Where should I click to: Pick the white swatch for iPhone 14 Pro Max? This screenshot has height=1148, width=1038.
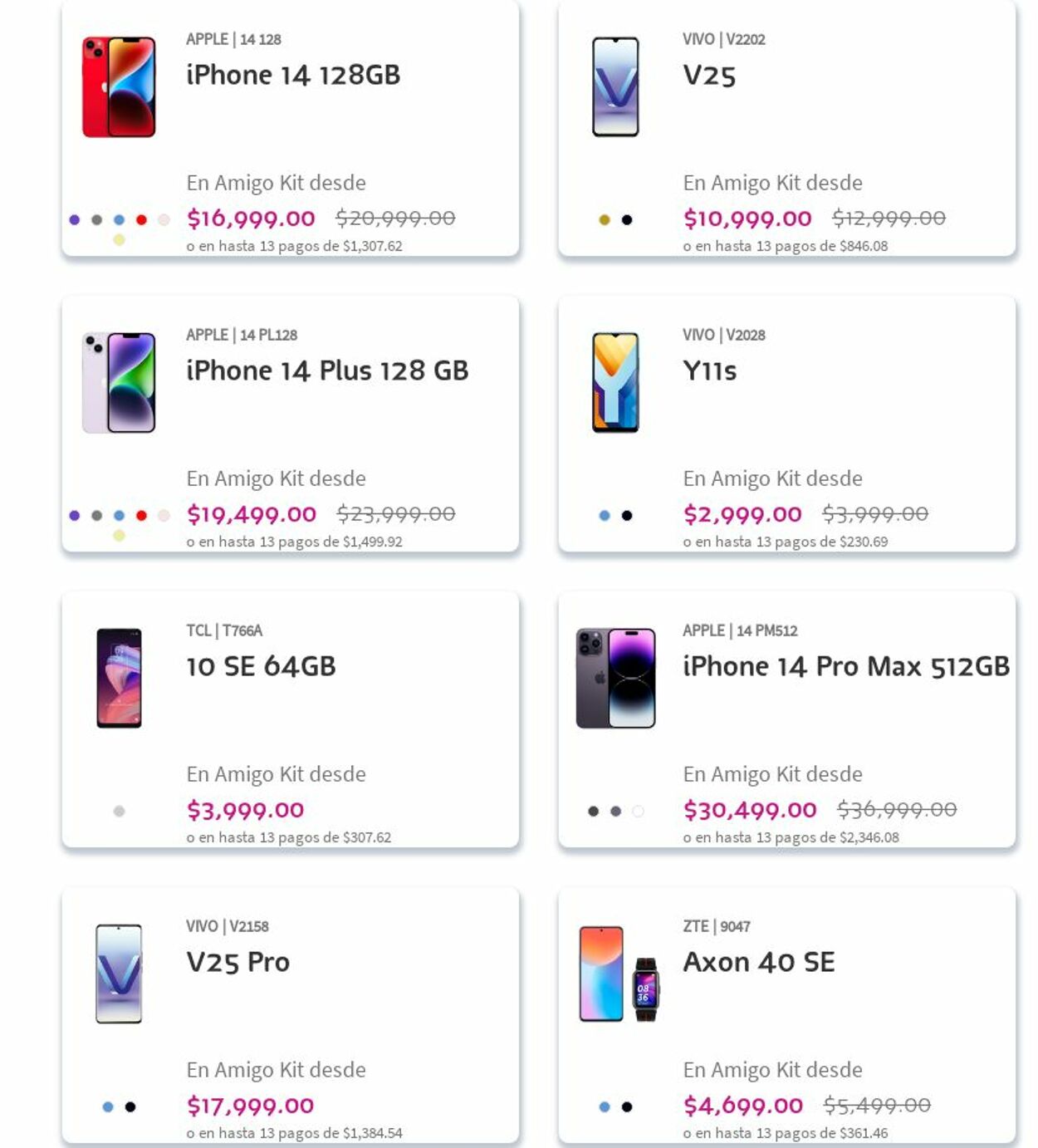click(x=638, y=812)
